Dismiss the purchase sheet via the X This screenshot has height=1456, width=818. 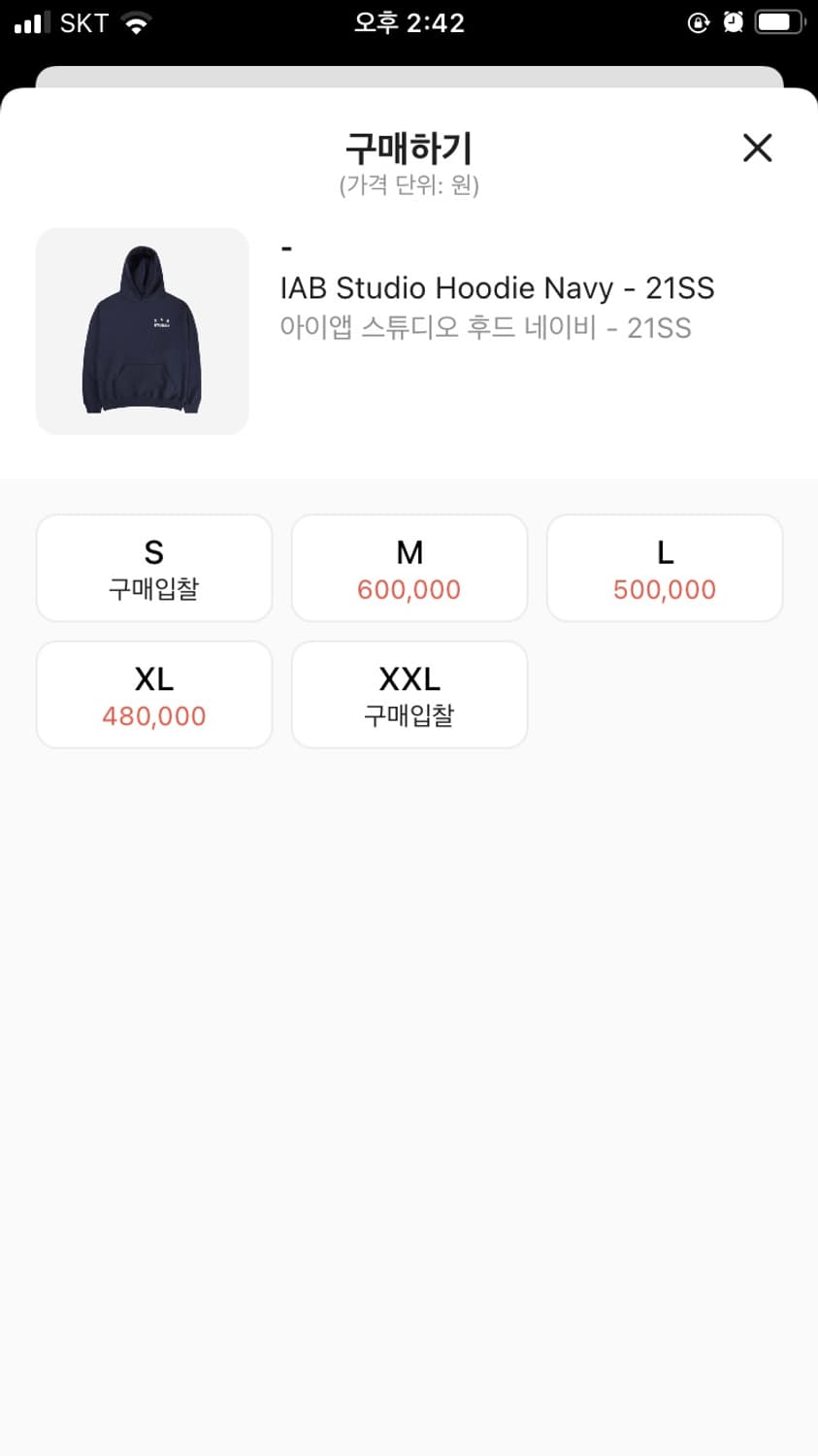[757, 148]
